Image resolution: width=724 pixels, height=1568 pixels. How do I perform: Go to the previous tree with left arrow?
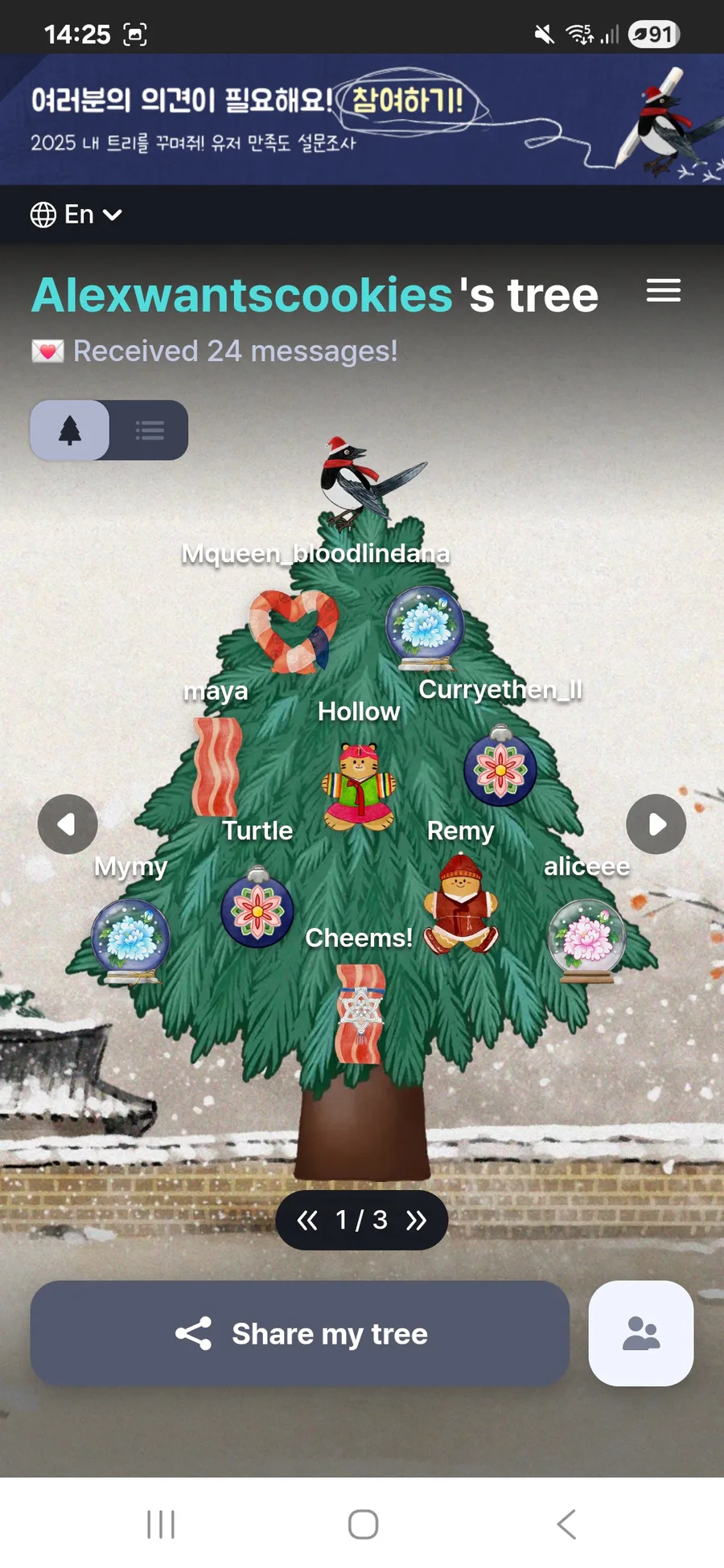pyautogui.click(x=68, y=824)
